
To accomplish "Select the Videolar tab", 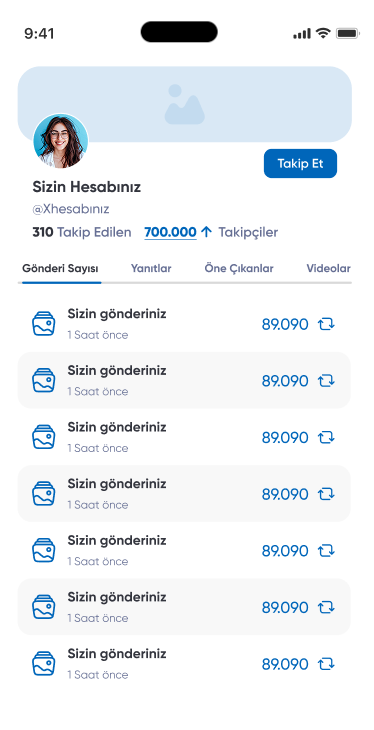I will click(328, 269).
